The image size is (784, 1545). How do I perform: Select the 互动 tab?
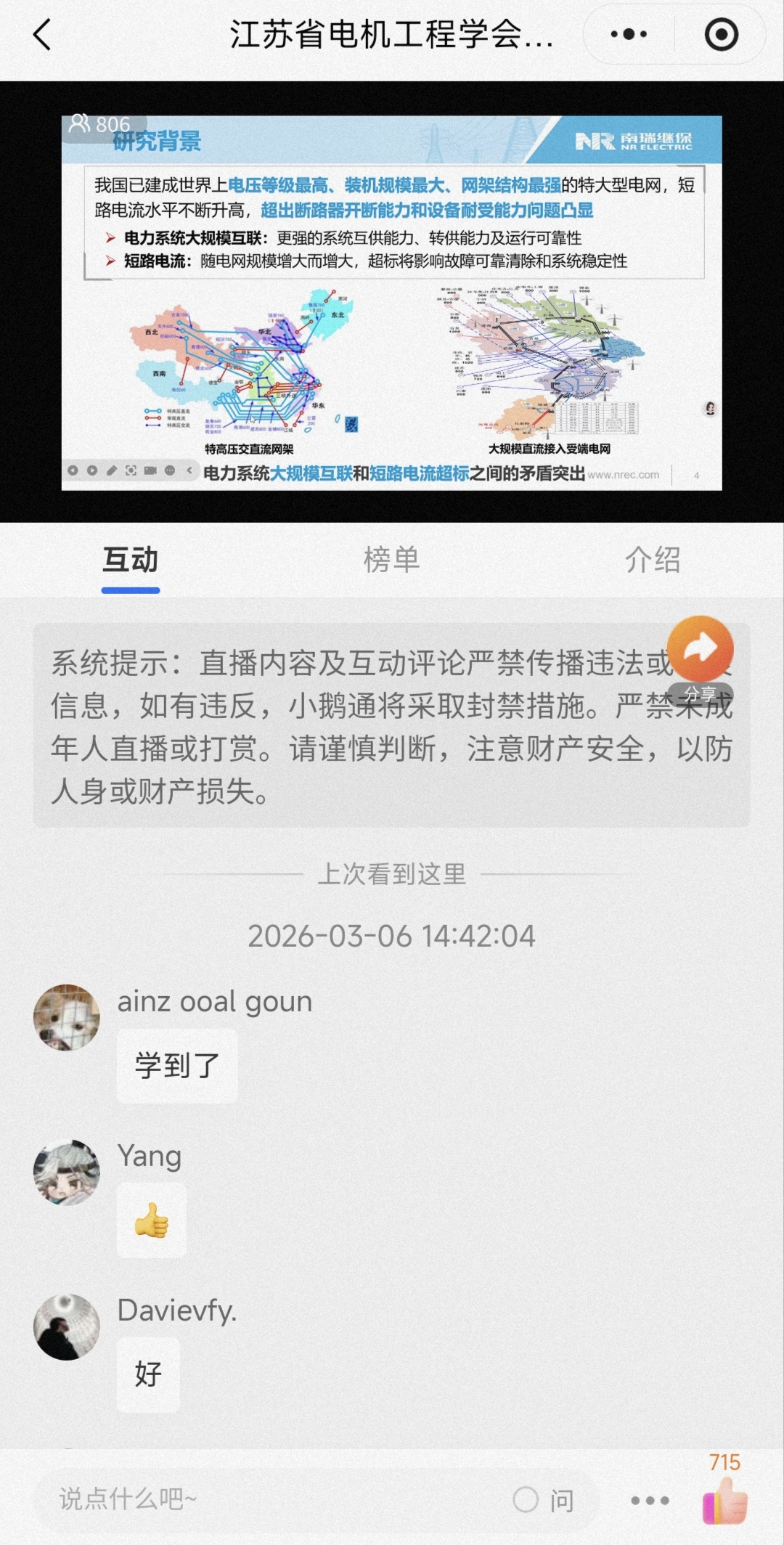click(x=131, y=560)
